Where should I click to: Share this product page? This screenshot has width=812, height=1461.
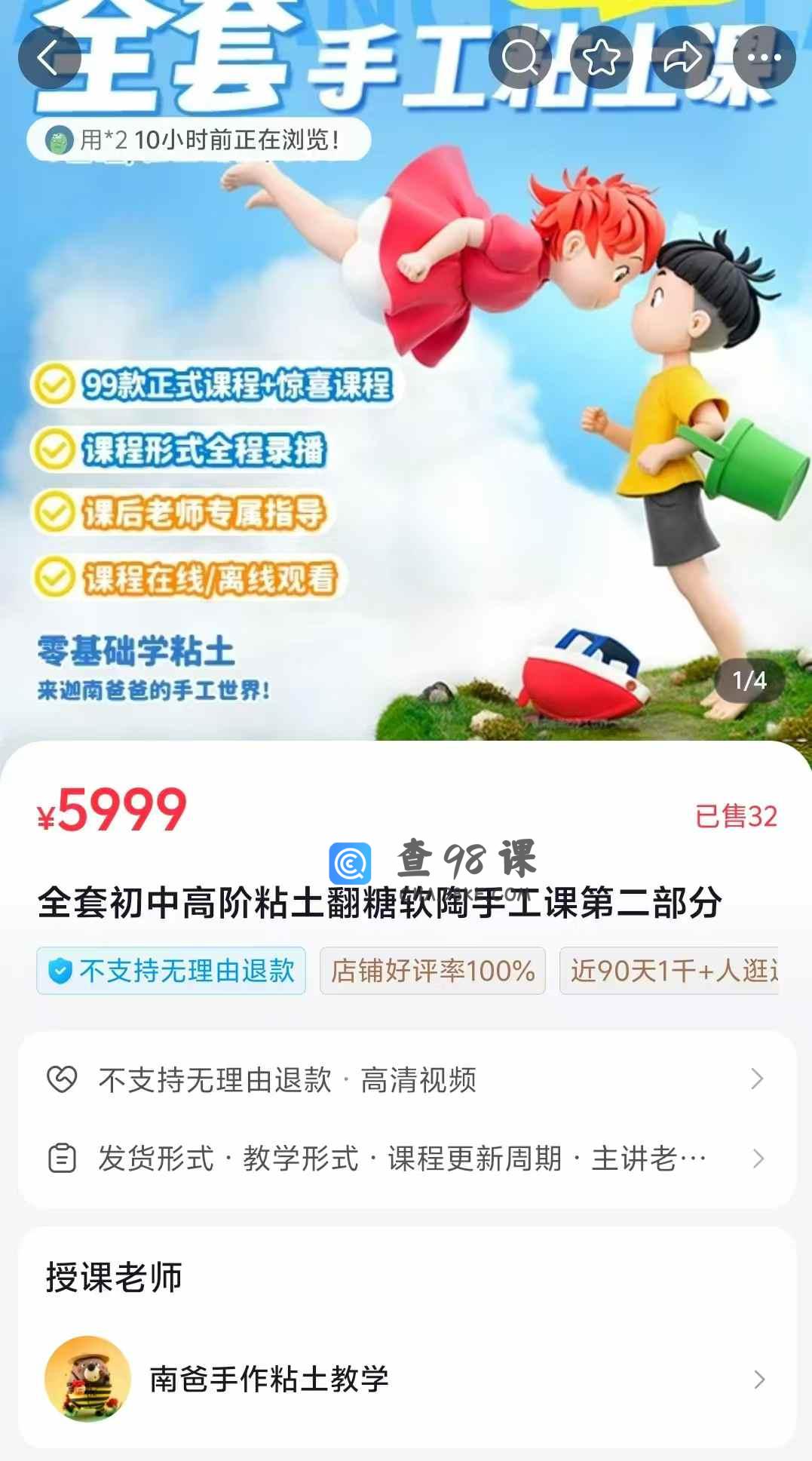click(683, 57)
